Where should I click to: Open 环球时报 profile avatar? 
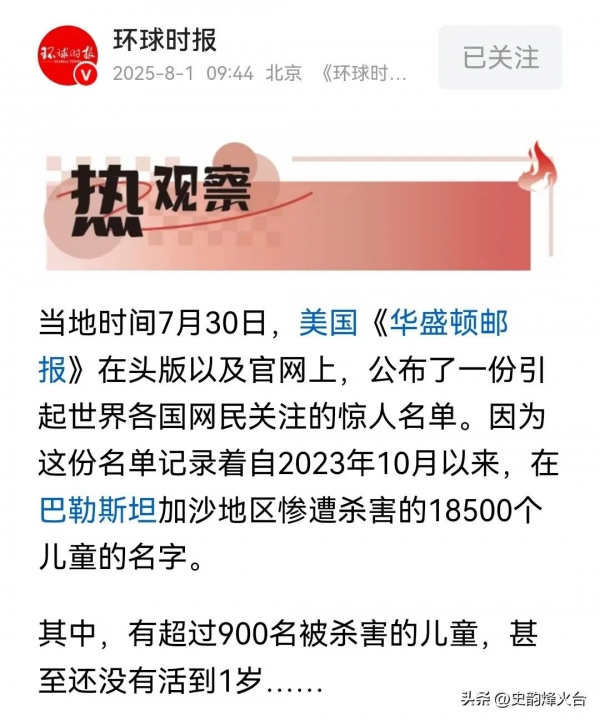coord(69,56)
